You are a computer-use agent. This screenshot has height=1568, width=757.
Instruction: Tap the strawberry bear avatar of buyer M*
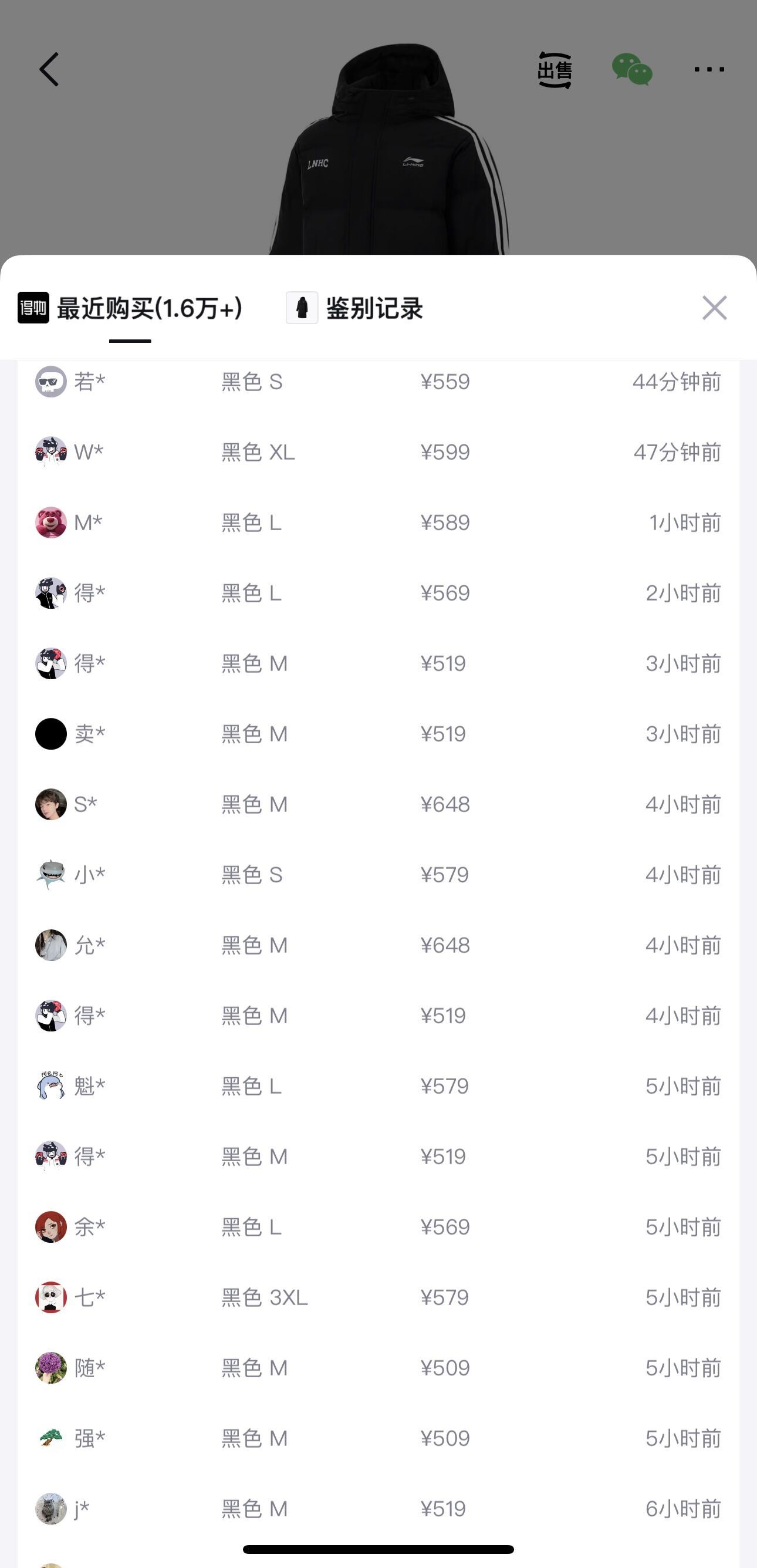pos(52,522)
